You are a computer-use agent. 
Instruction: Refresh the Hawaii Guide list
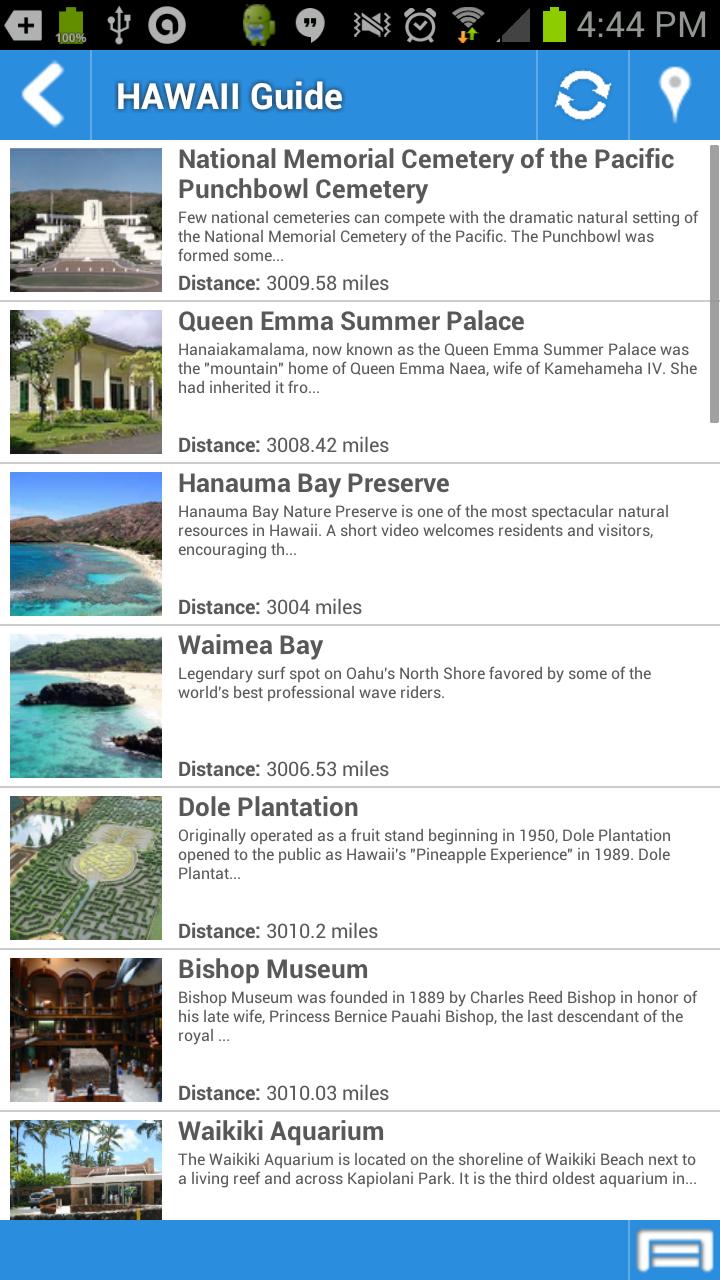click(583, 95)
